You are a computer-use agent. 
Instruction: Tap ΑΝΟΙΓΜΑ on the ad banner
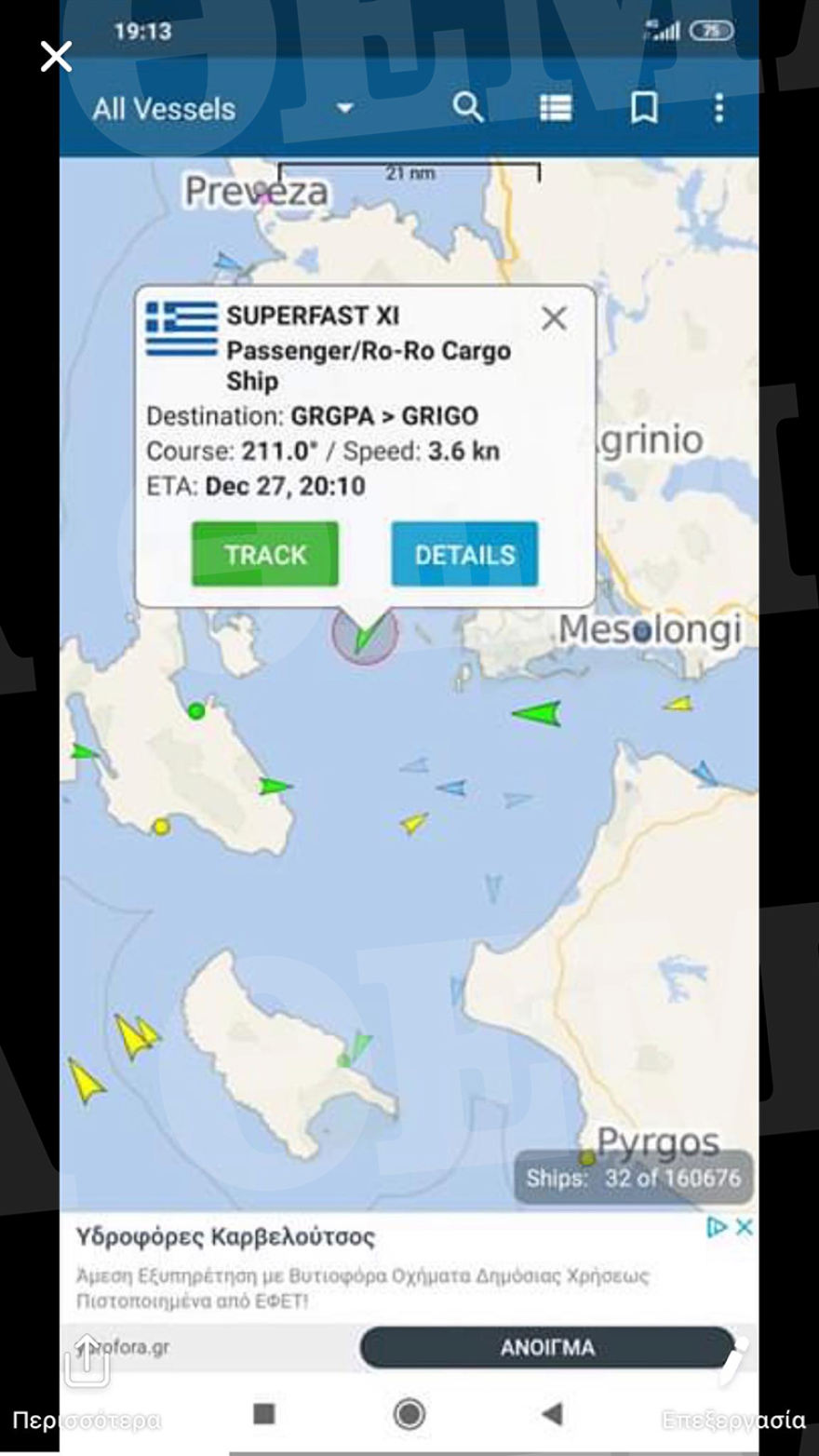[x=547, y=1348]
